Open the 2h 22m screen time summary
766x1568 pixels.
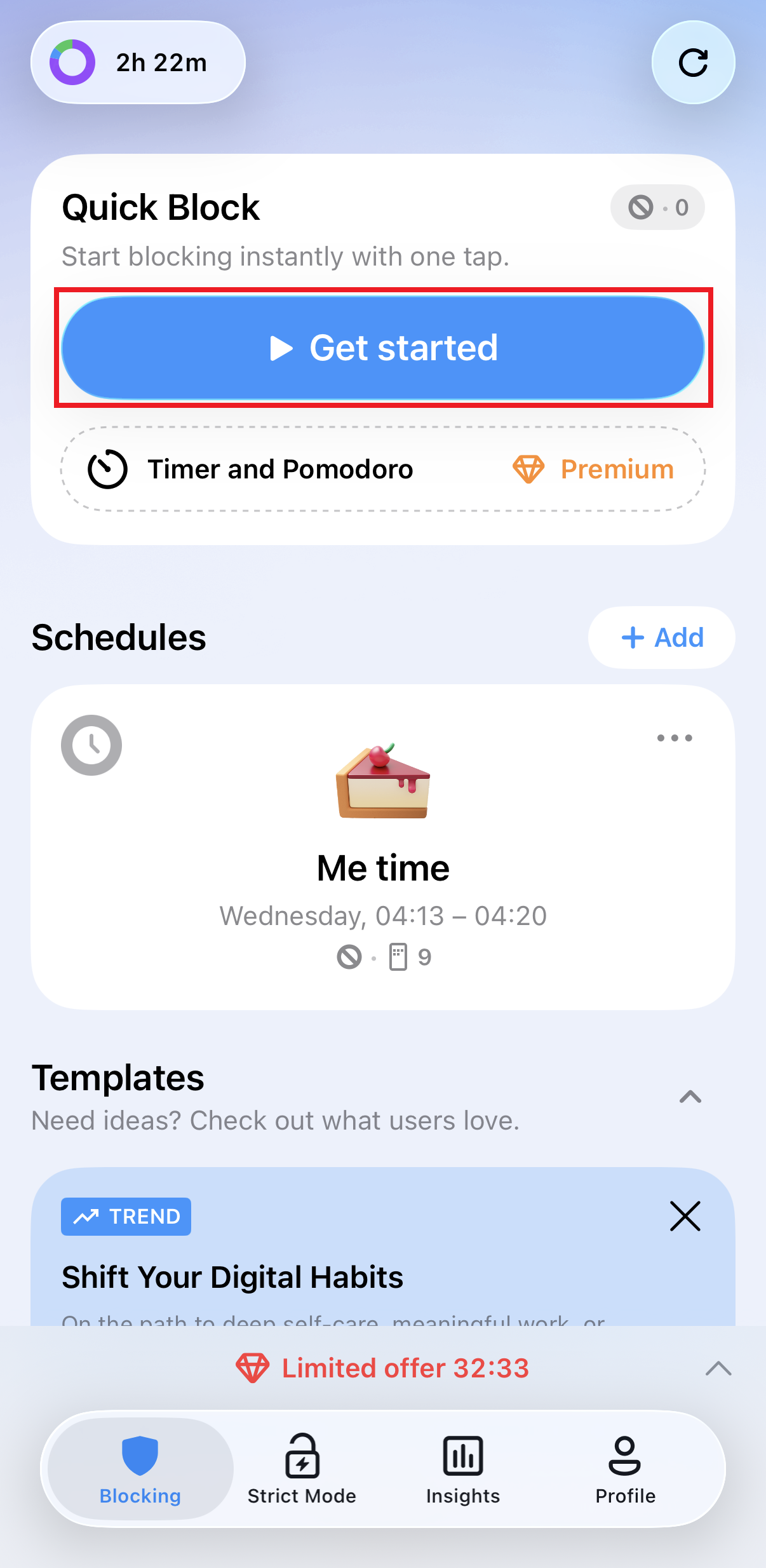pyautogui.click(x=138, y=63)
